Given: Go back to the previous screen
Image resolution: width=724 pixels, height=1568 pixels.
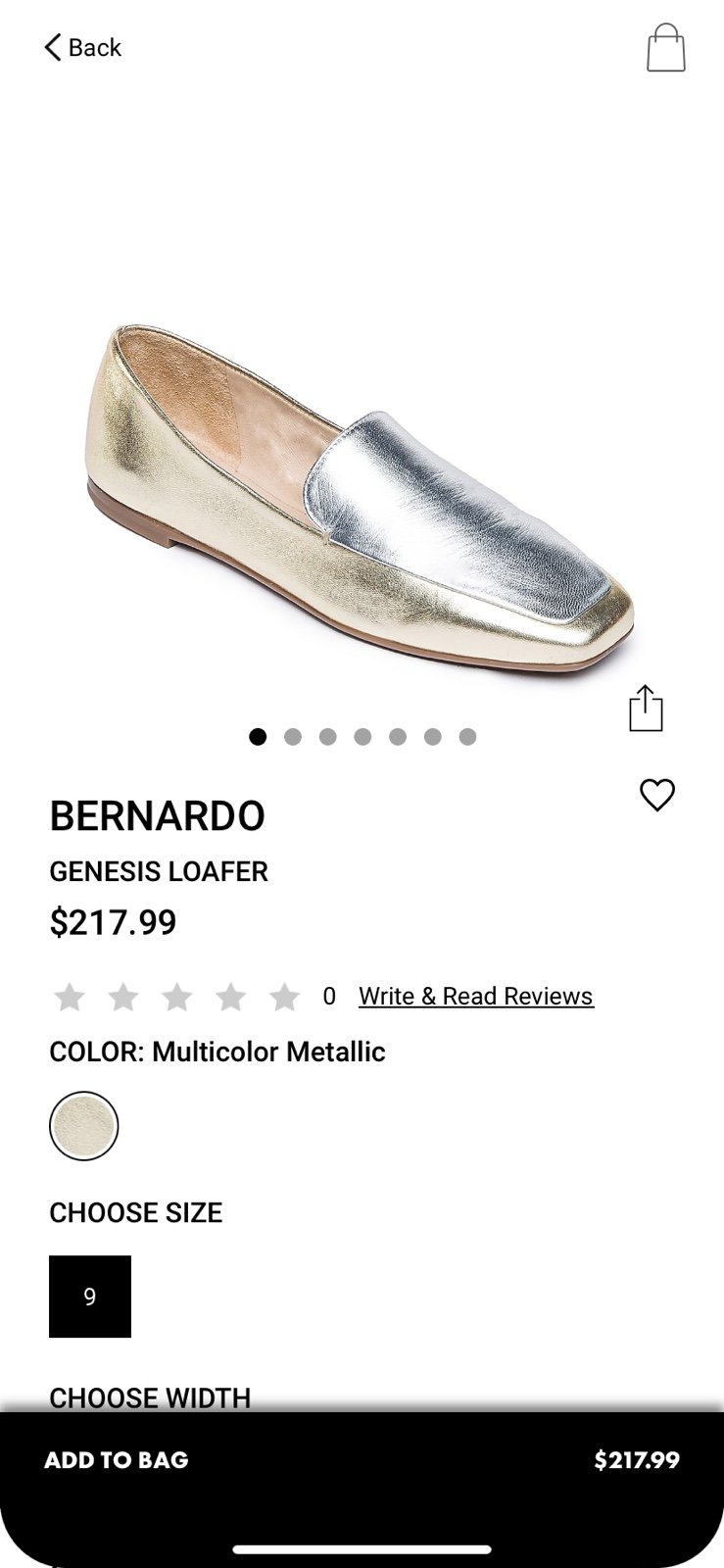Looking at the screenshot, I should [x=82, y=47].
